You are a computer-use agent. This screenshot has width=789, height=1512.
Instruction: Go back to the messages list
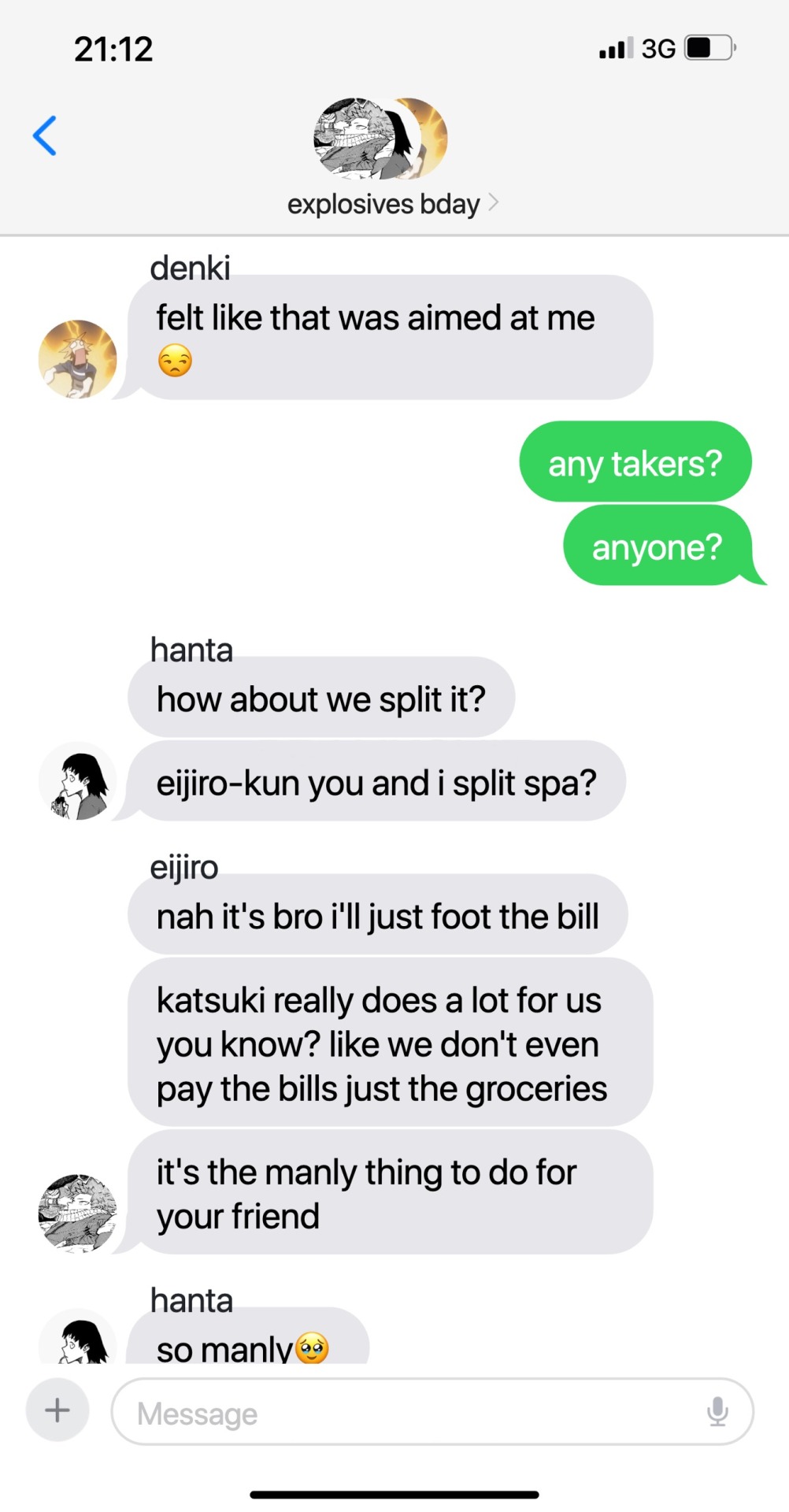click(x=45, y=135)
